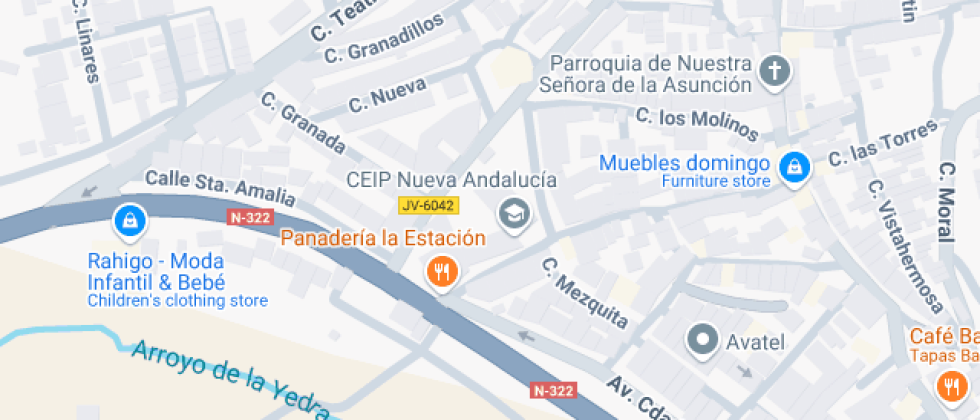This screenshot has width=980, height=420.
Task: Open Panadería la Estación restaurant pin
Action: [440, 271]
